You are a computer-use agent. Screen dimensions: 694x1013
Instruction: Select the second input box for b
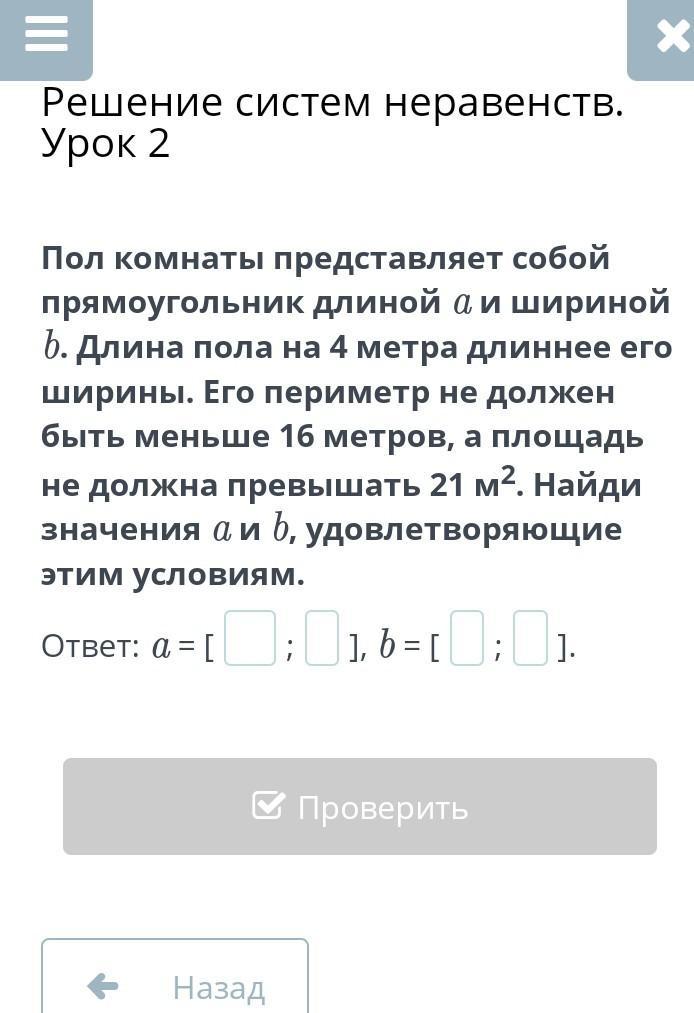tap(531, 638)
